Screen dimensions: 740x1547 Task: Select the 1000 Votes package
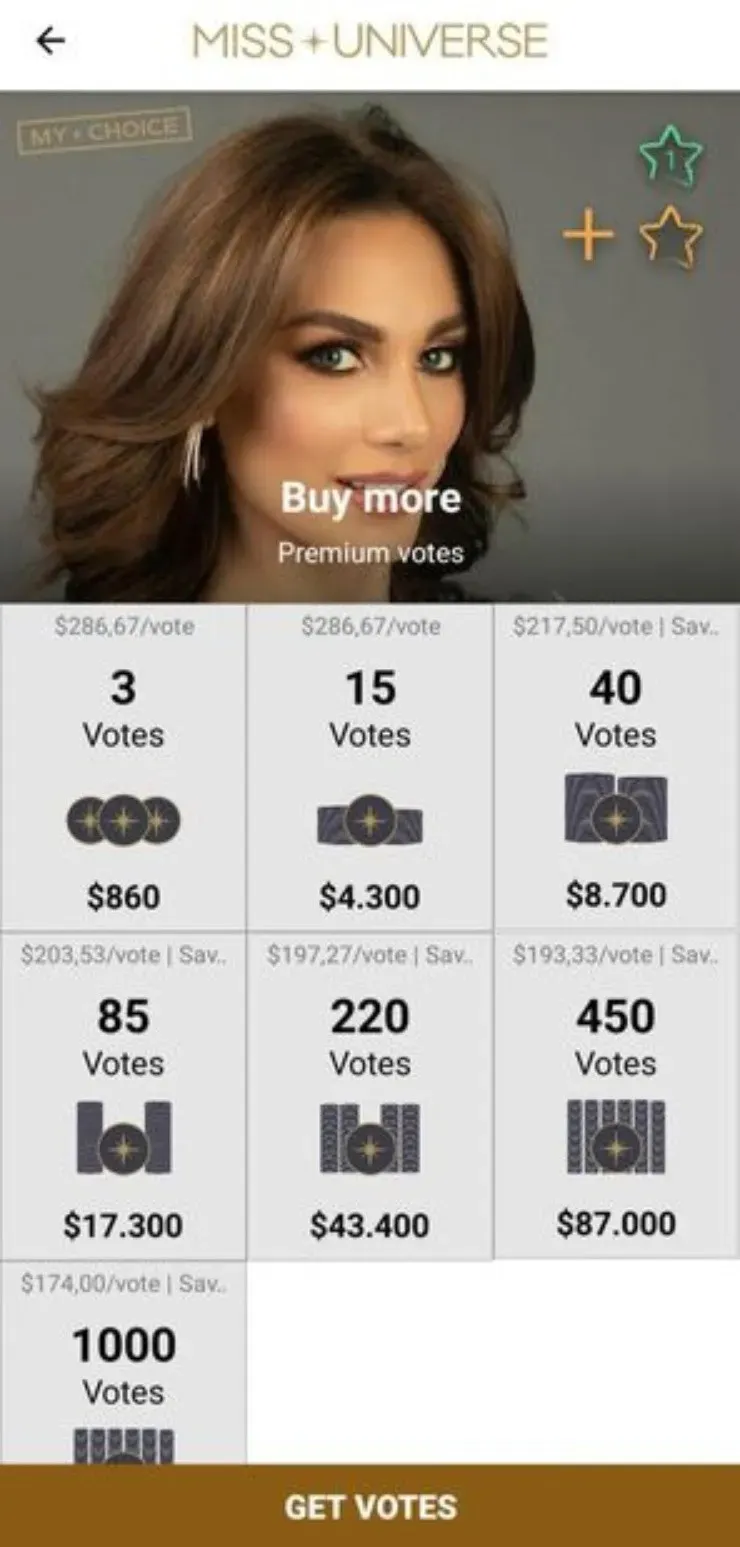[x=123, y=1364]
